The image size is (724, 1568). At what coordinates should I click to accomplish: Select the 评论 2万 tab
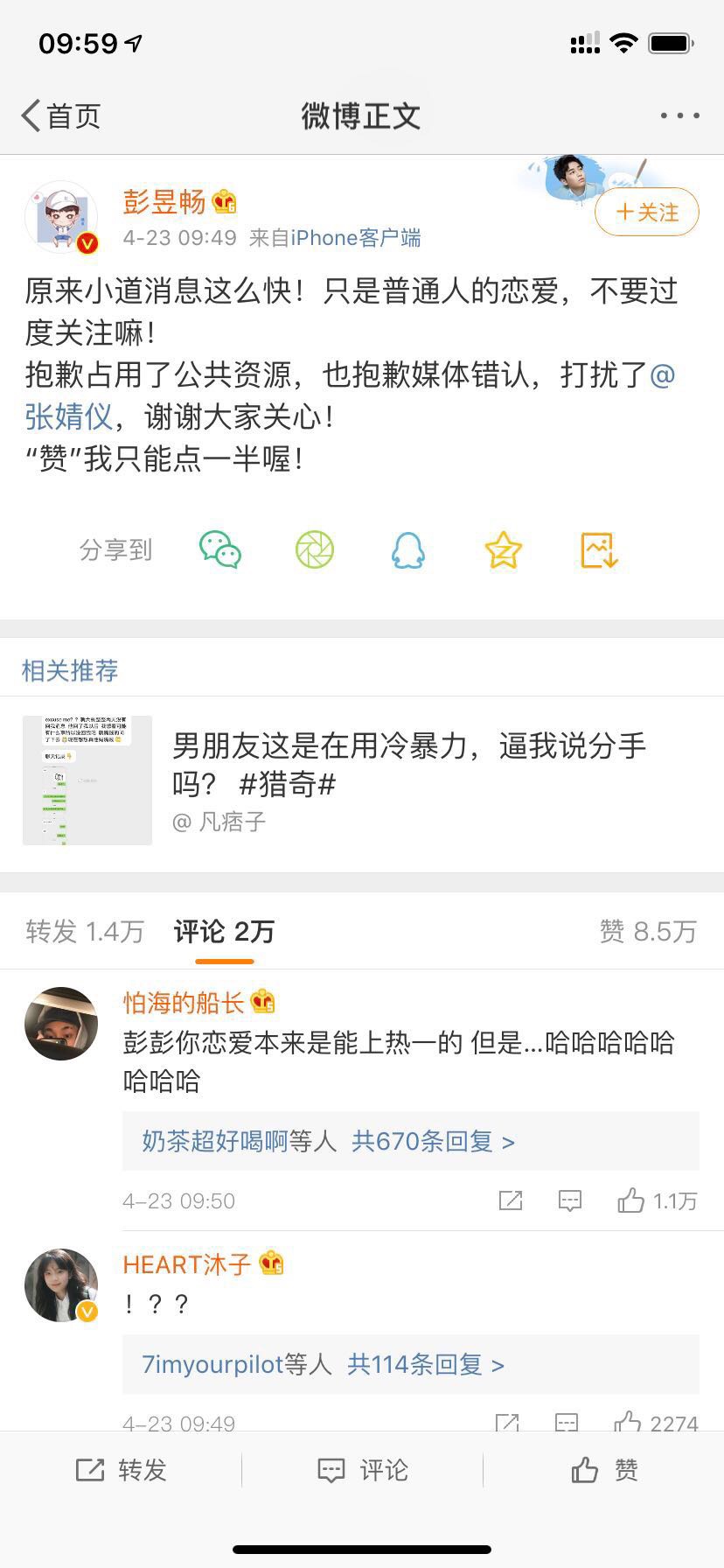(x=224, y=932)
